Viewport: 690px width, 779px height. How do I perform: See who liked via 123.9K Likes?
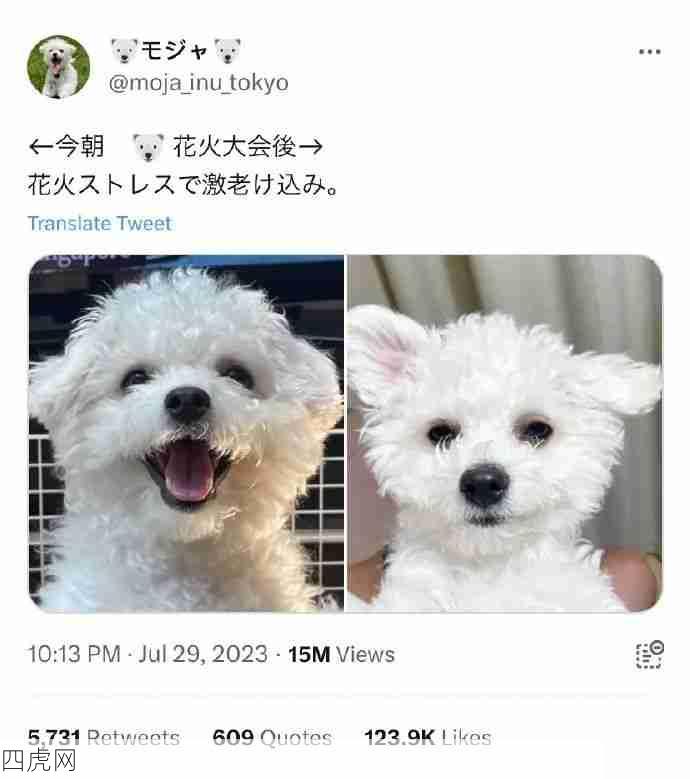[428, 738]
